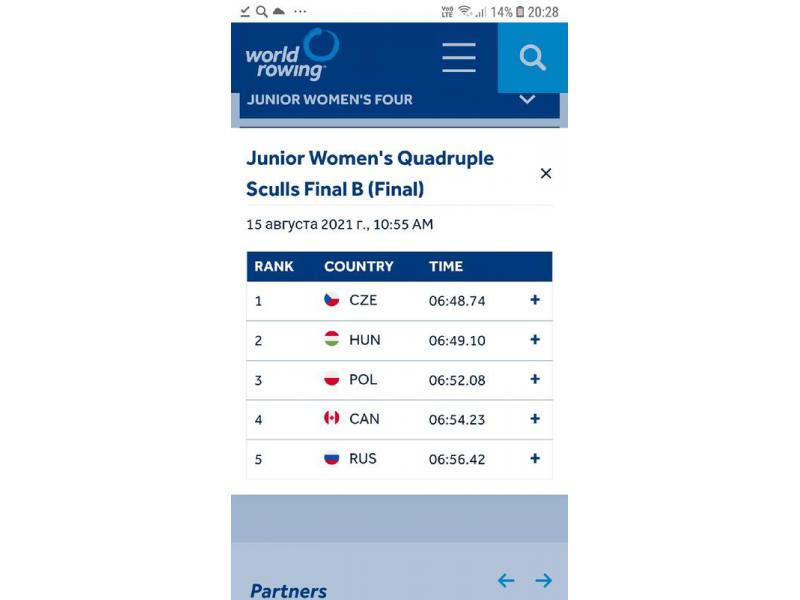800x600 pixels.
Task: Expand details for RUS result
Action: 535,459
